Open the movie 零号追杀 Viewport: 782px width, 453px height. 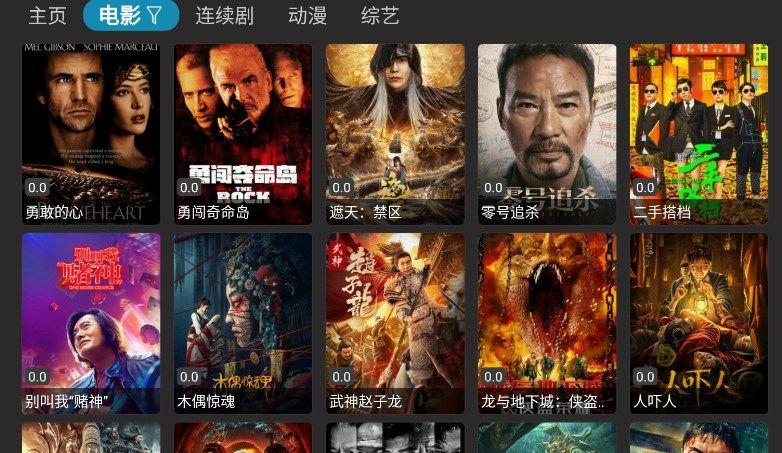547,133
